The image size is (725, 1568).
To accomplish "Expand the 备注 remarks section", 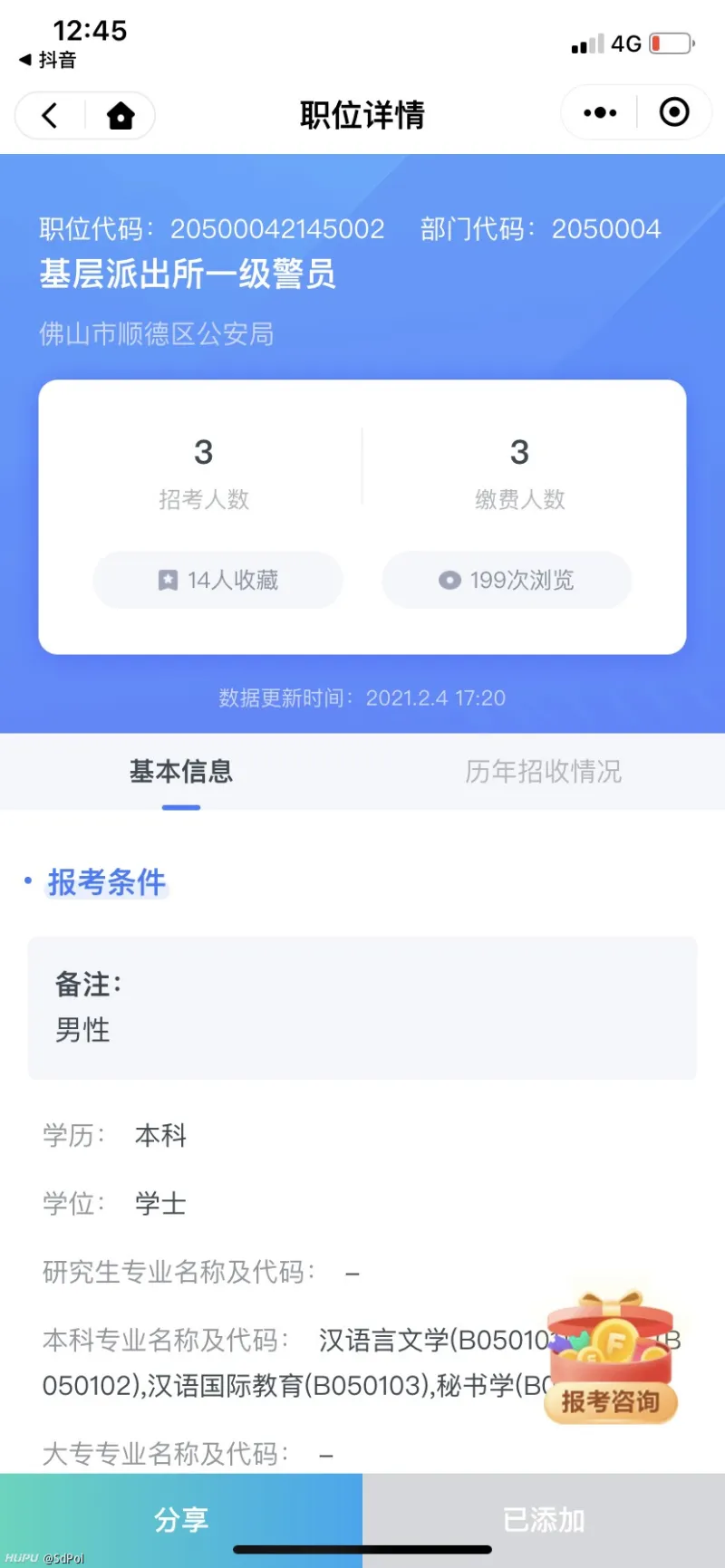I will (x=86, y=984).
